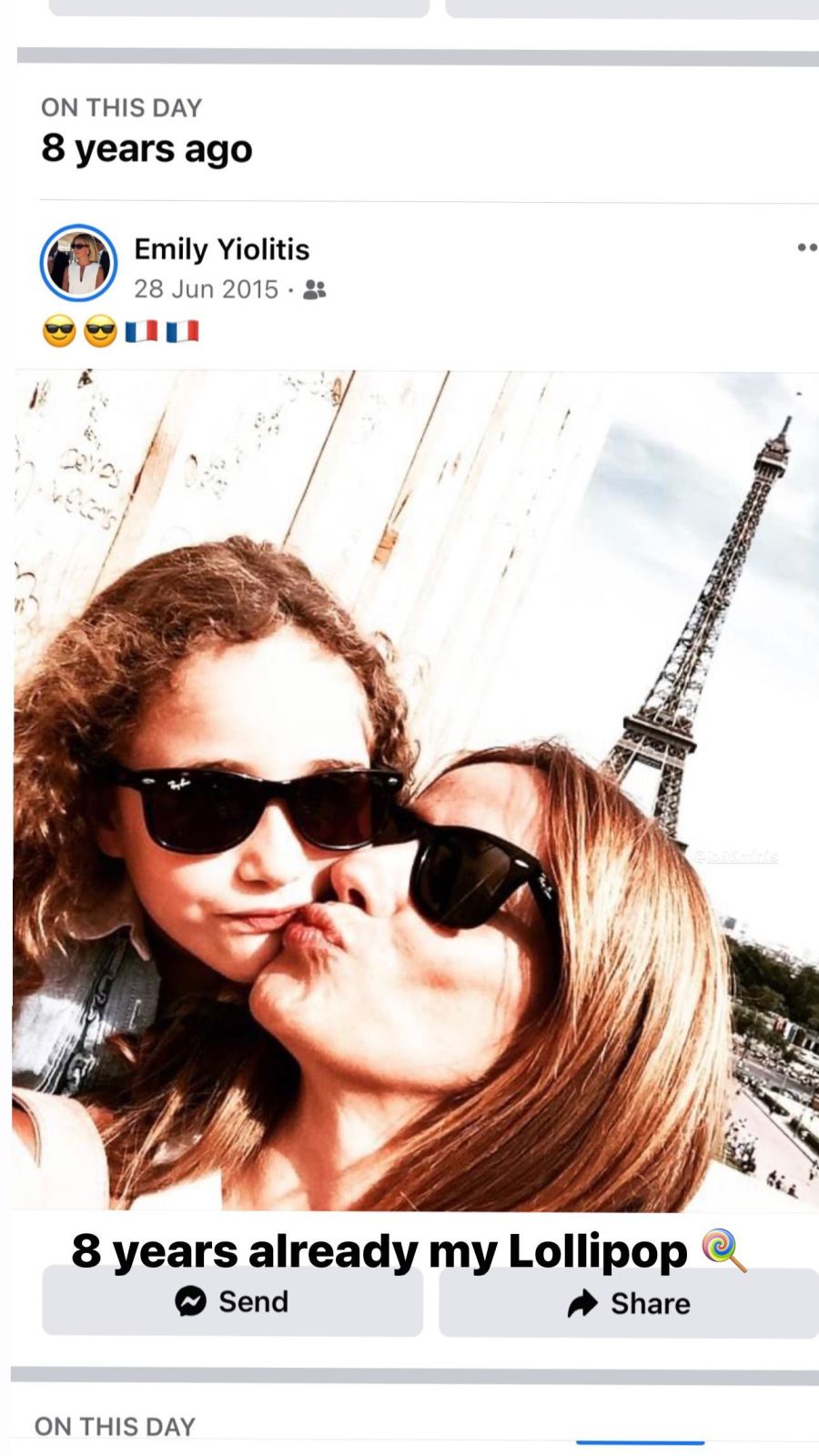Share this 2015 memory
The image size is (819, 1456).
[629, 1304]
